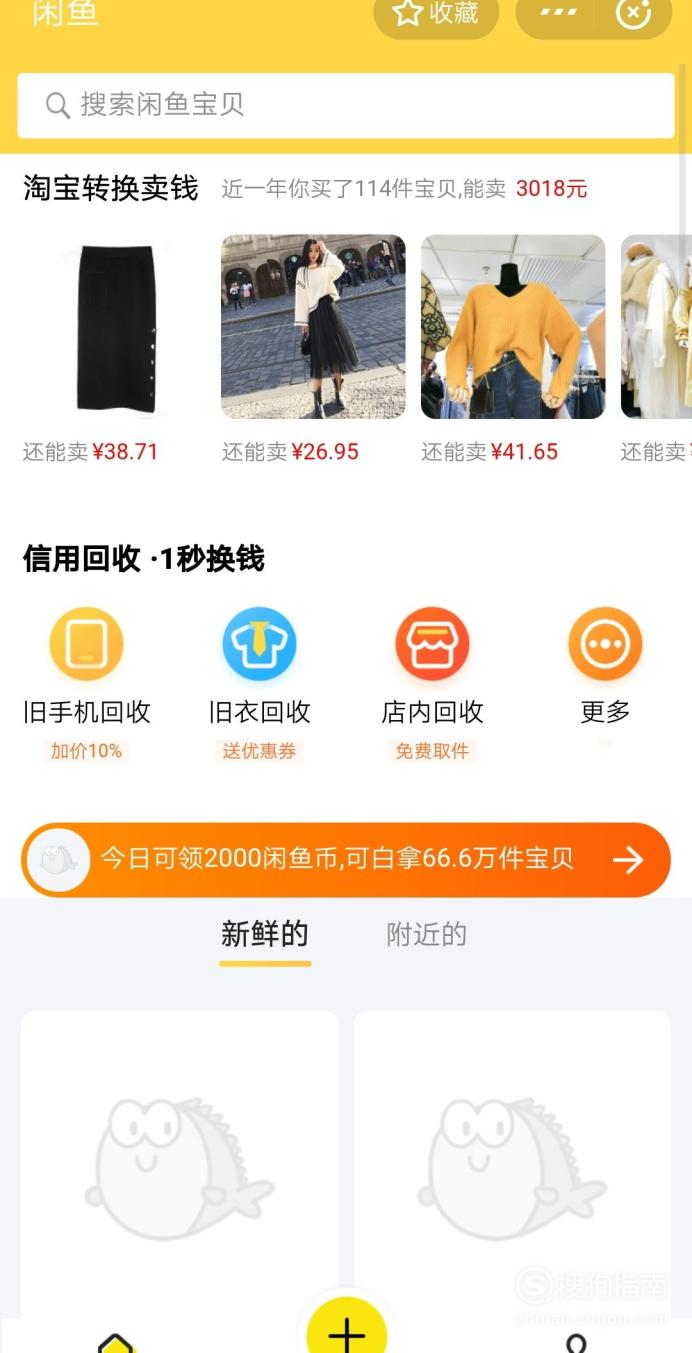The height and width of the screenshot is (1353, 692).
Task: Tap the 收藏 favorite button
Action: point(436,14)
